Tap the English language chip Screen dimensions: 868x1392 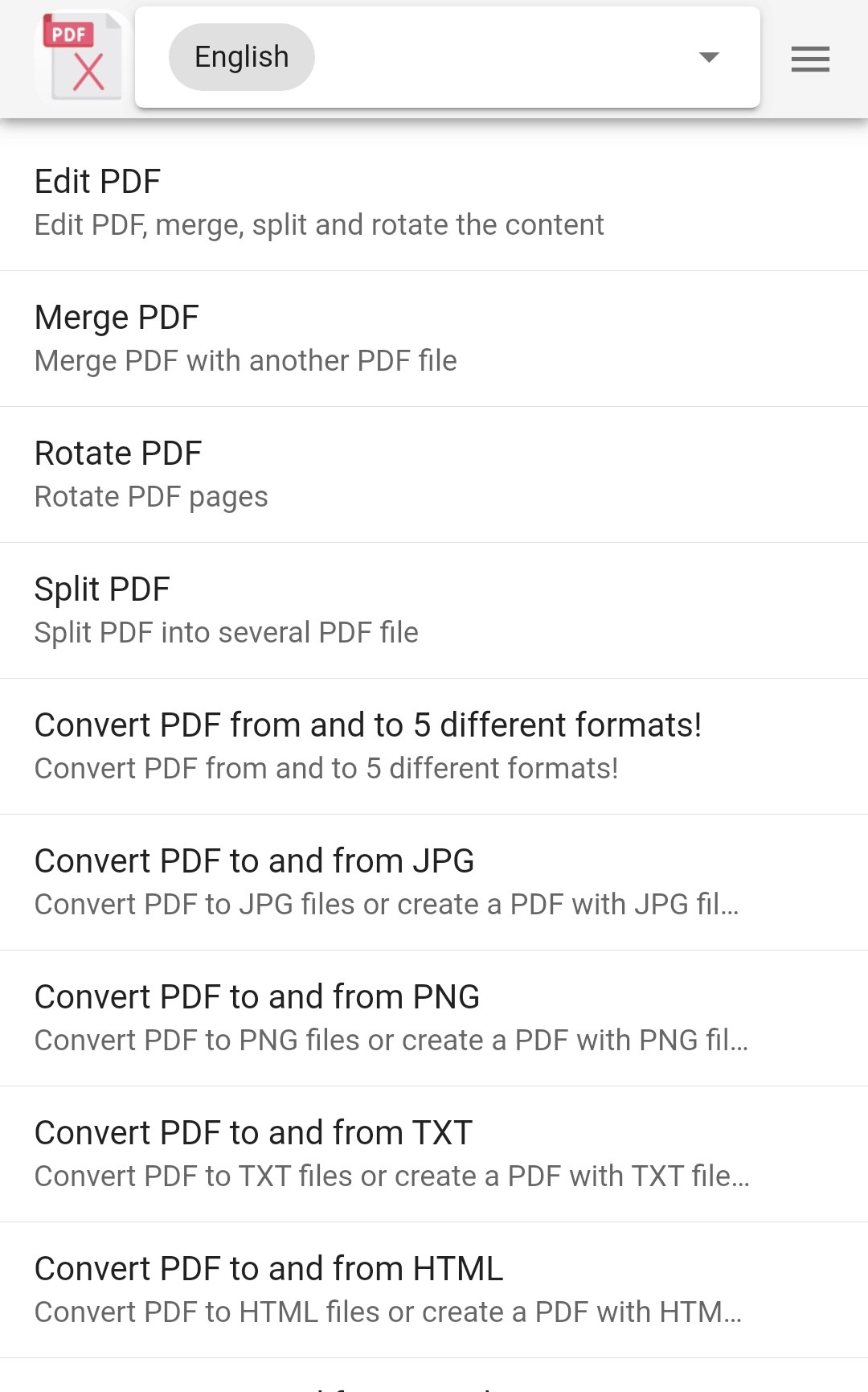241,56
